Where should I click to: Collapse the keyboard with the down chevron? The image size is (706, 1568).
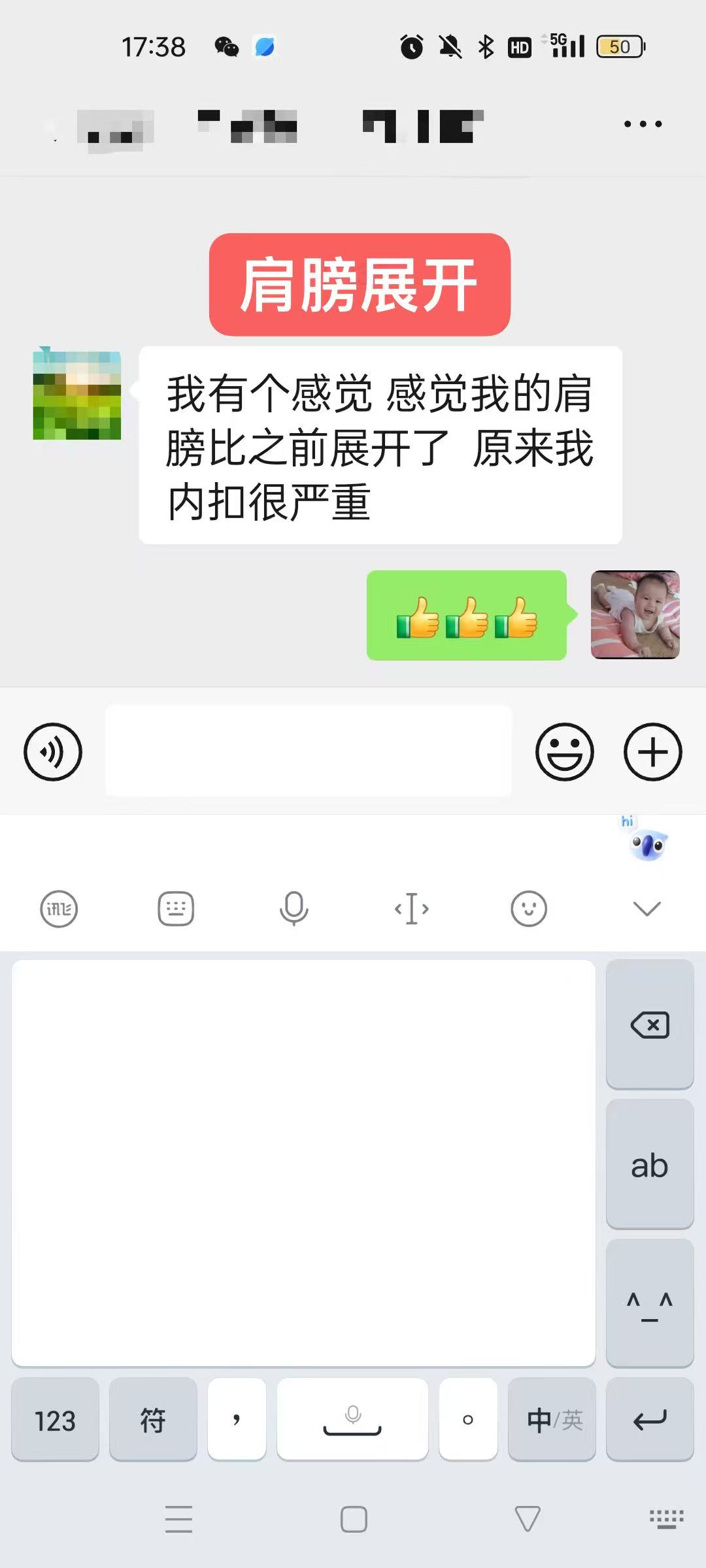click(647, 909)
